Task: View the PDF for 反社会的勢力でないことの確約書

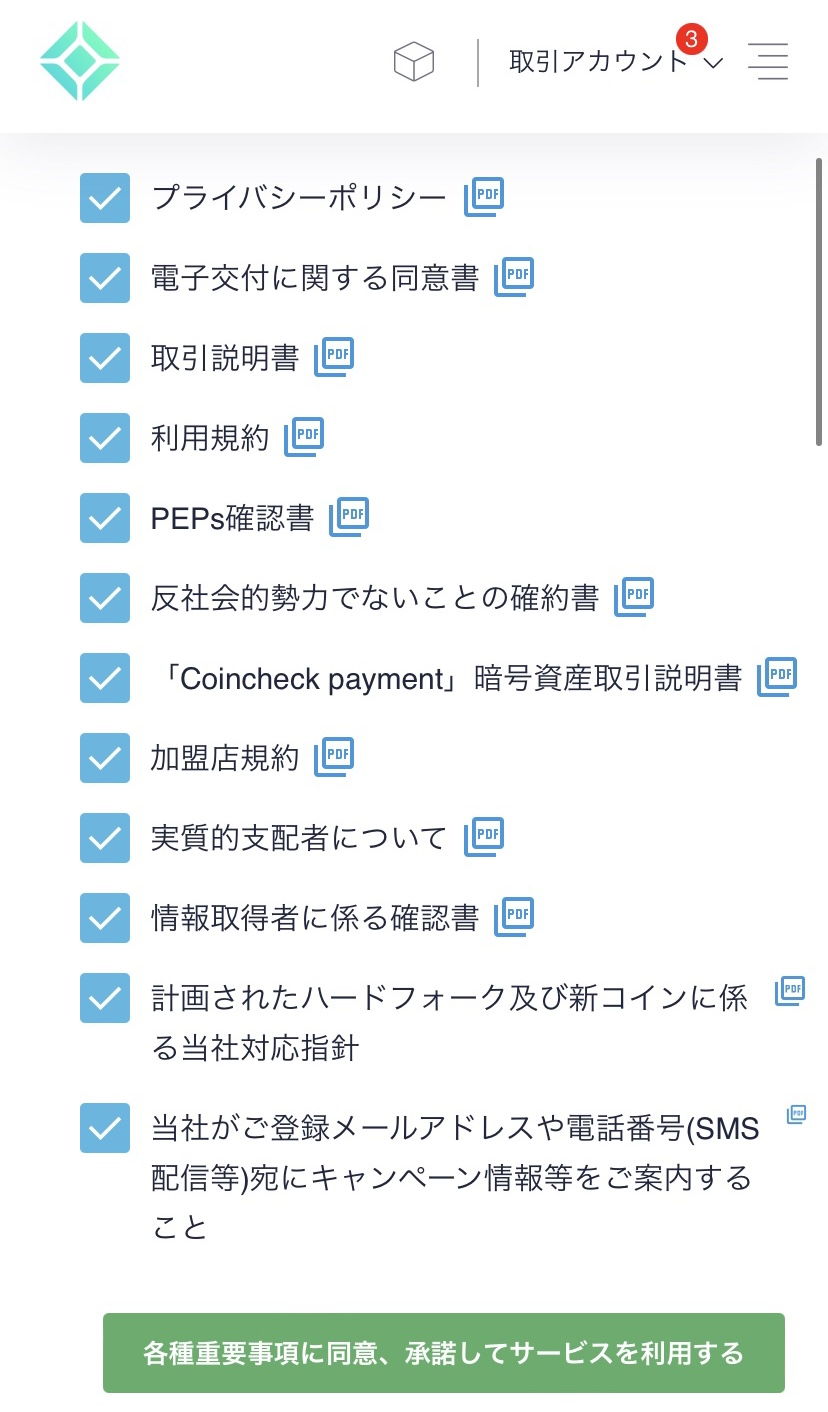Action: coord(634,597)
